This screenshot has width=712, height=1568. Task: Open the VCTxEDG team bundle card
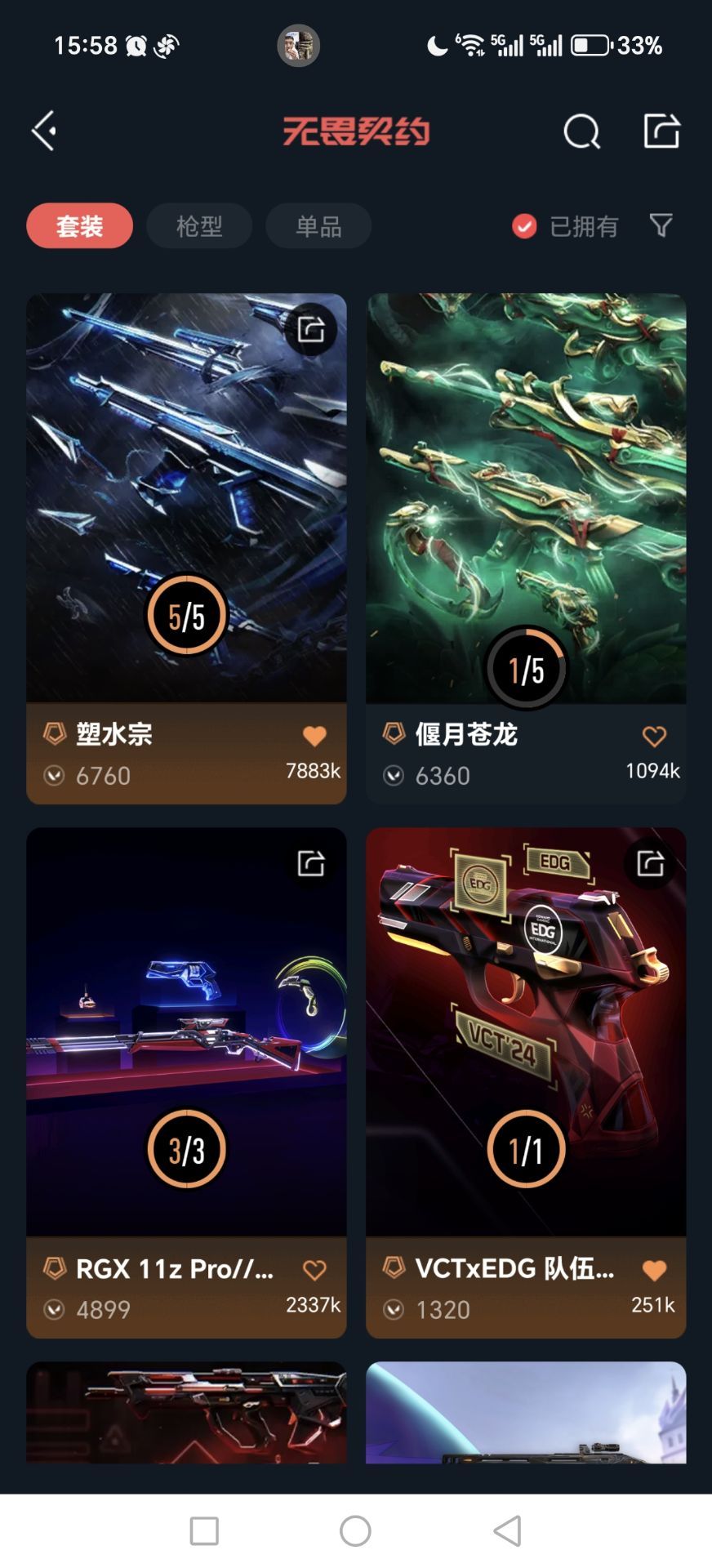point(526,1083)
